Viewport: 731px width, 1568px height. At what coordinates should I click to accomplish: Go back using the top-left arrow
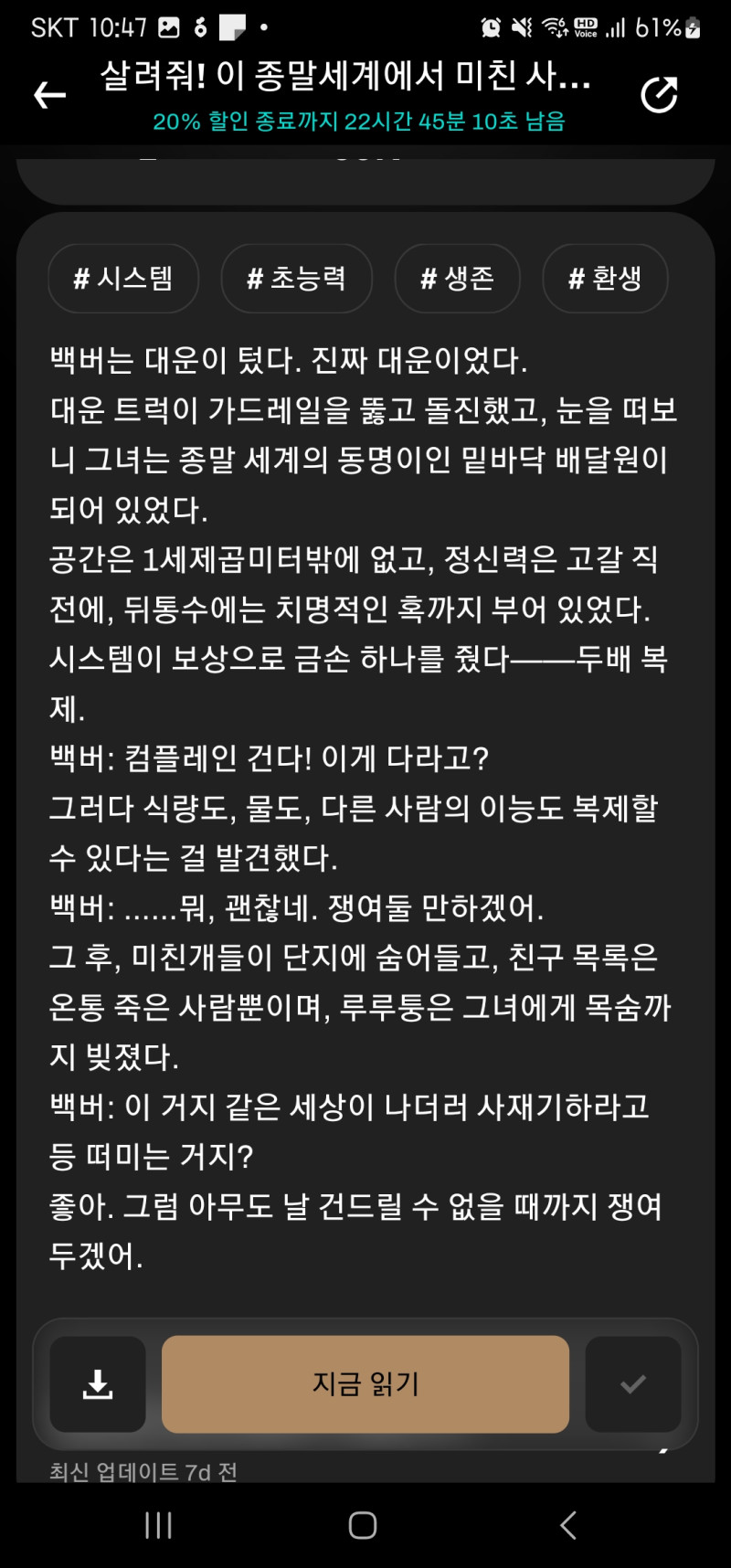(50, 94)
